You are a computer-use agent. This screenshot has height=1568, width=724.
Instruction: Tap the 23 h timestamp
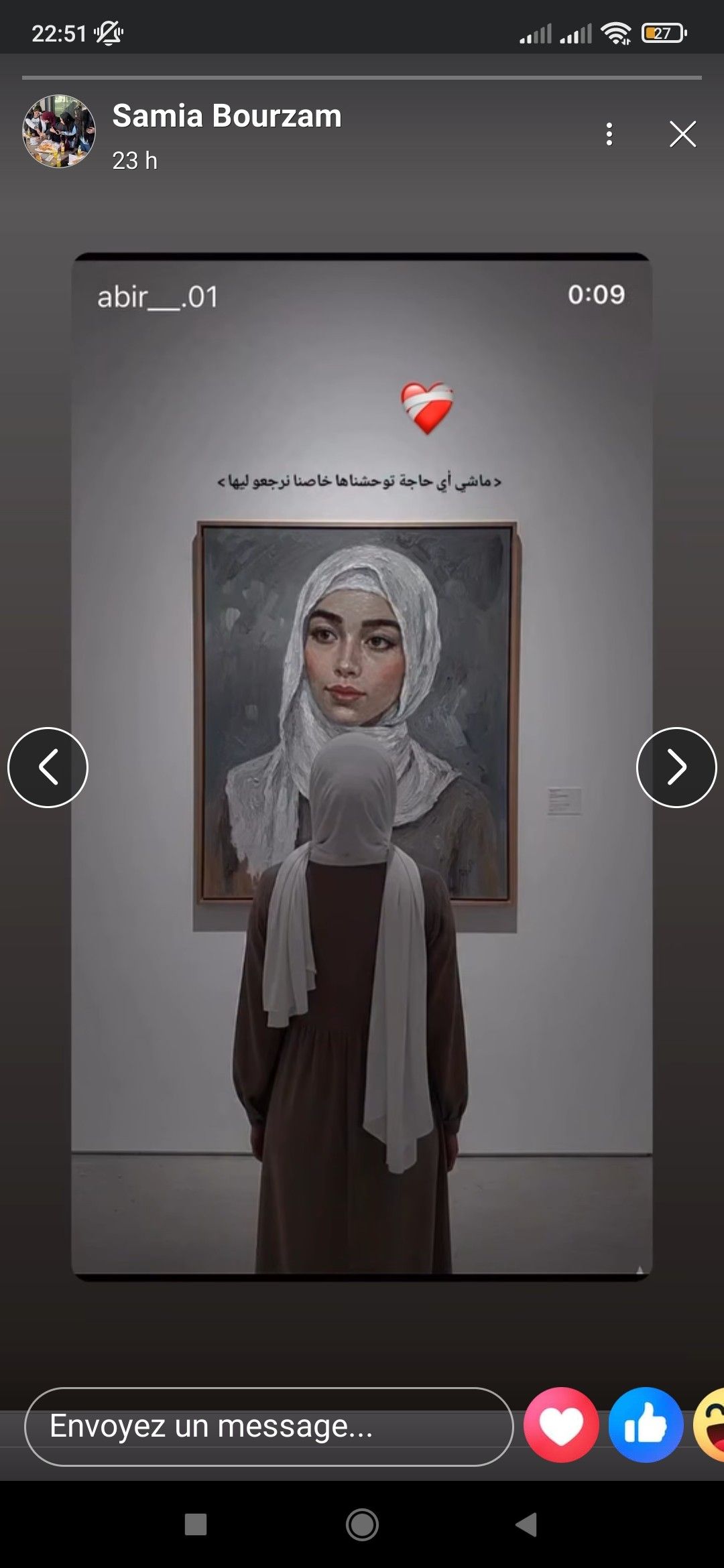[x=133, y=161]
